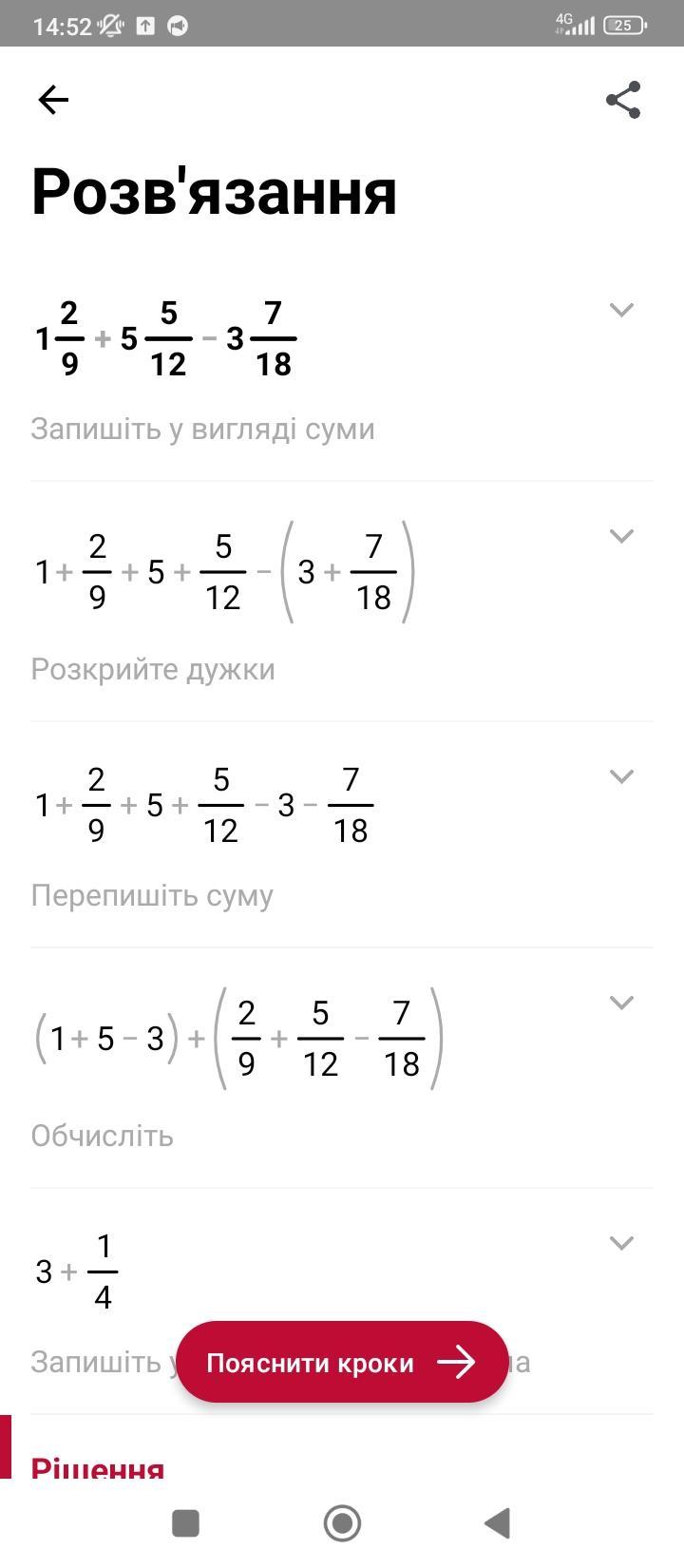Tap the 'Пояснити кроки' button
Screen dimensions: 684x1568
(342, 1362)
